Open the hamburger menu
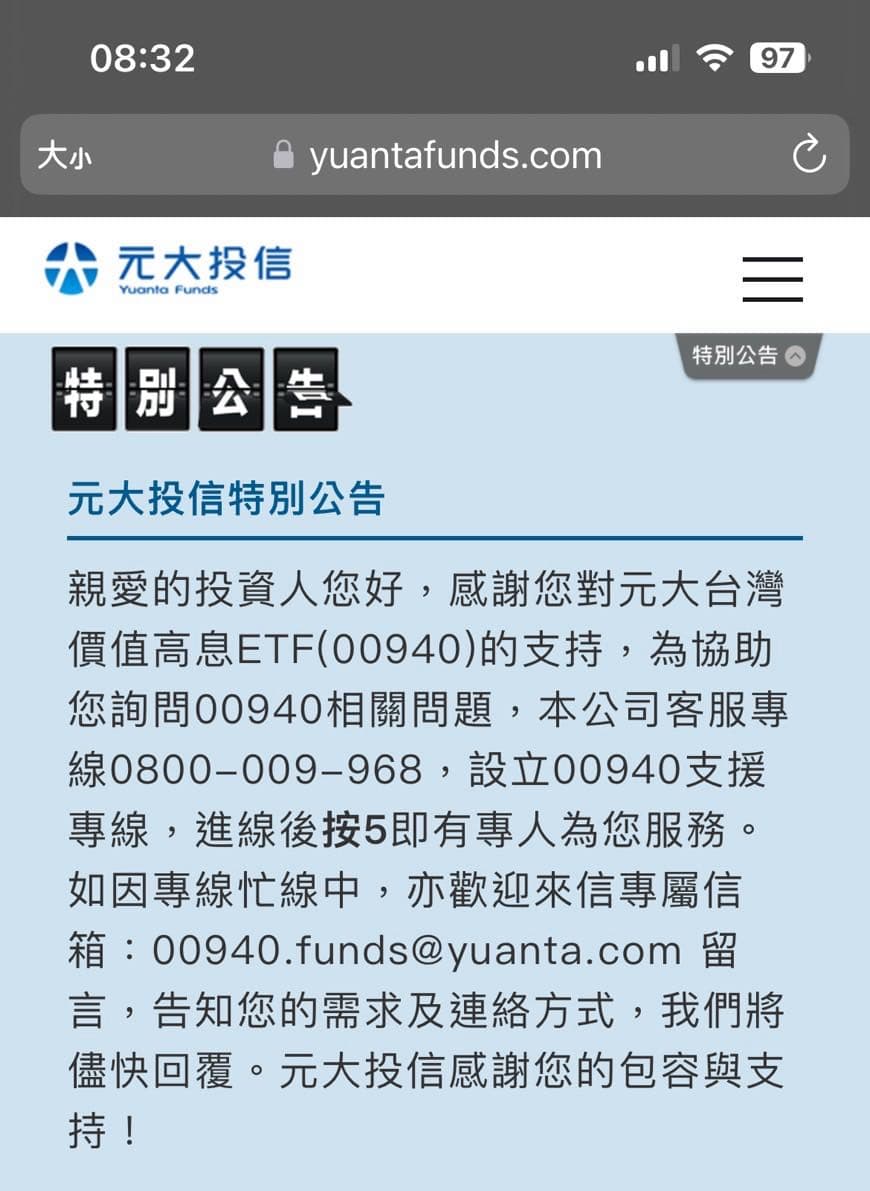870x1191 pixels. (772, 278)
